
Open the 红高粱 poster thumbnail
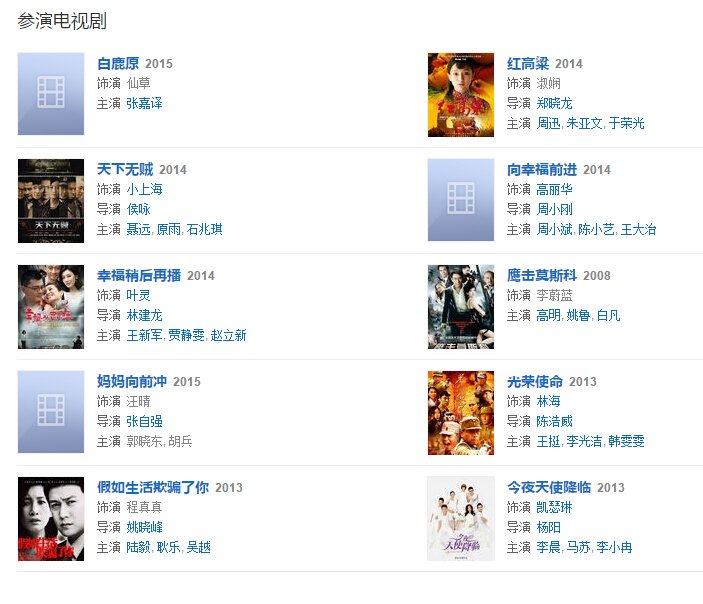click(x=460, y=94)
